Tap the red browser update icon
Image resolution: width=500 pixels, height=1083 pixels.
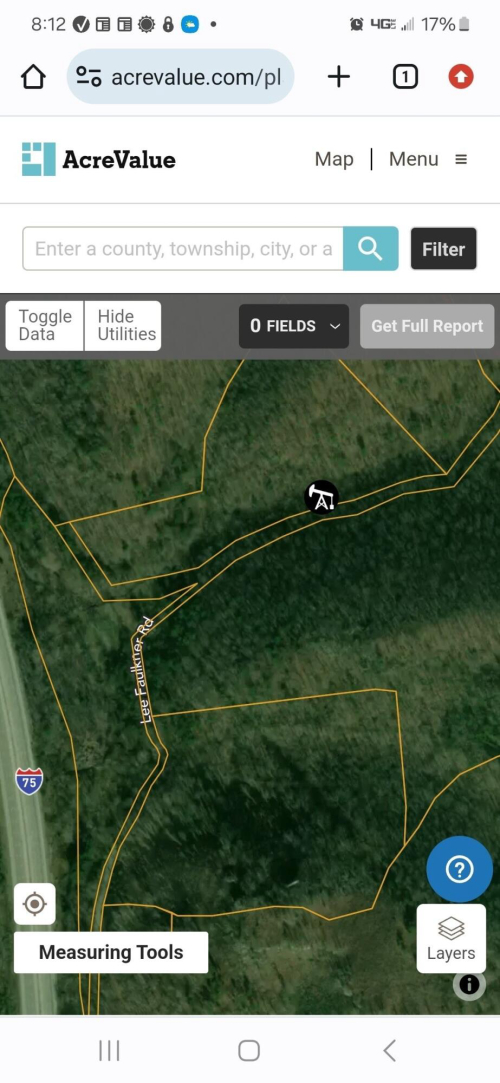click(x=461, y=77)
